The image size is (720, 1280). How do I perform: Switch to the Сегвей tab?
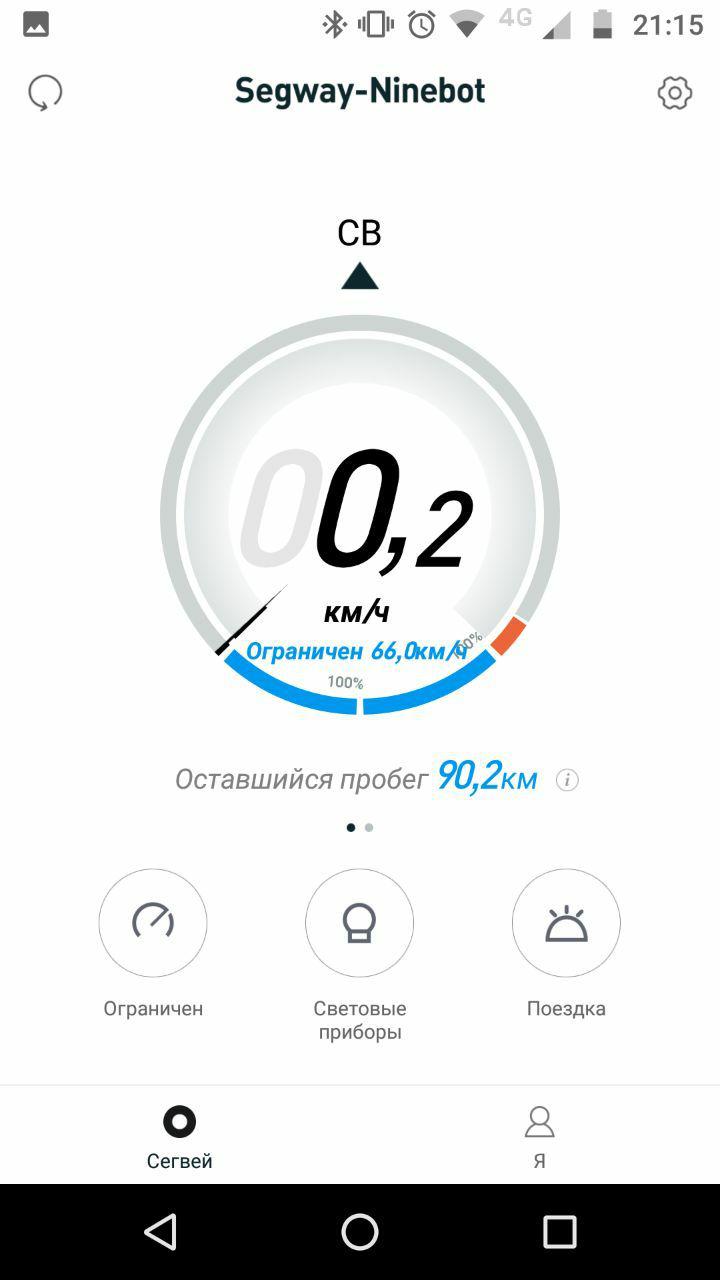pos(180,1136)
